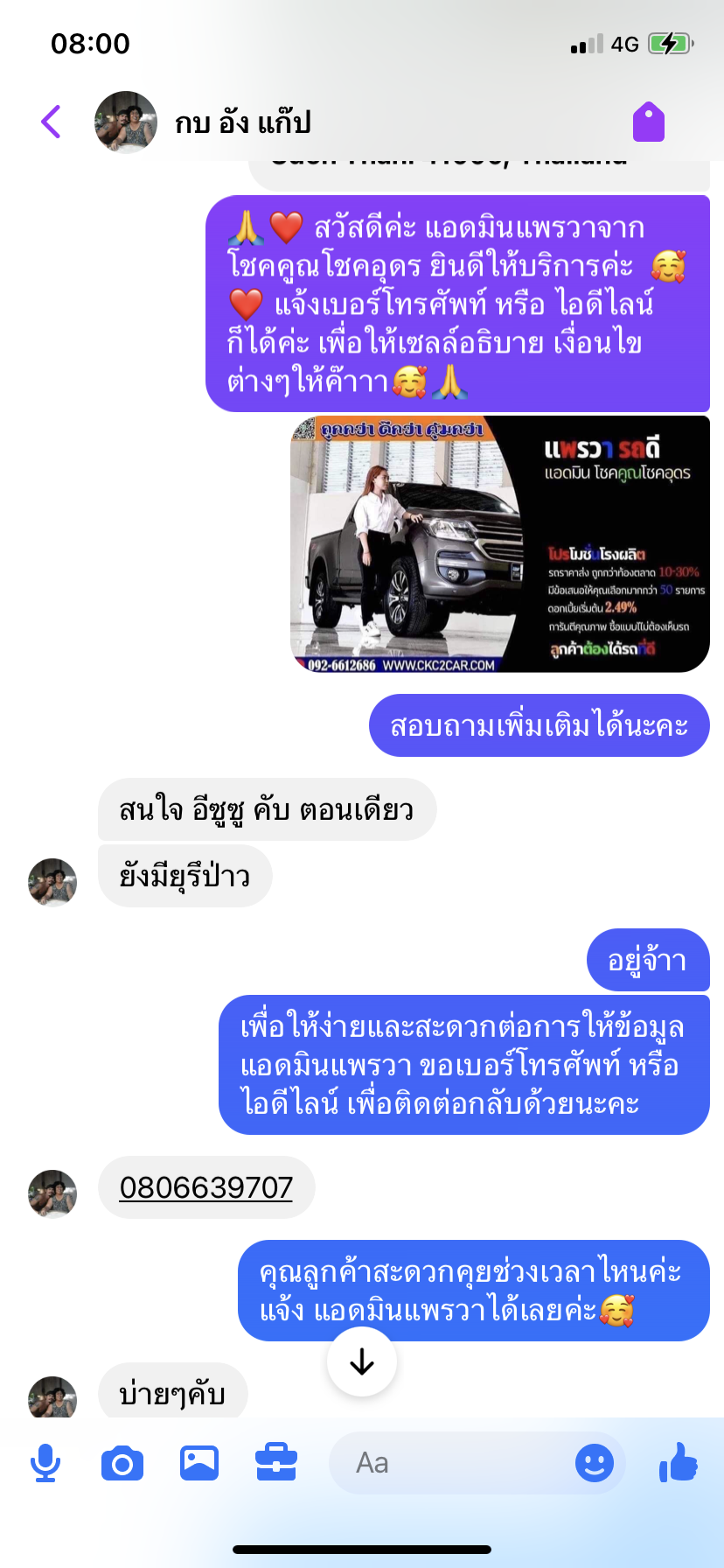Open the purple label tag icon

point(649,122)
